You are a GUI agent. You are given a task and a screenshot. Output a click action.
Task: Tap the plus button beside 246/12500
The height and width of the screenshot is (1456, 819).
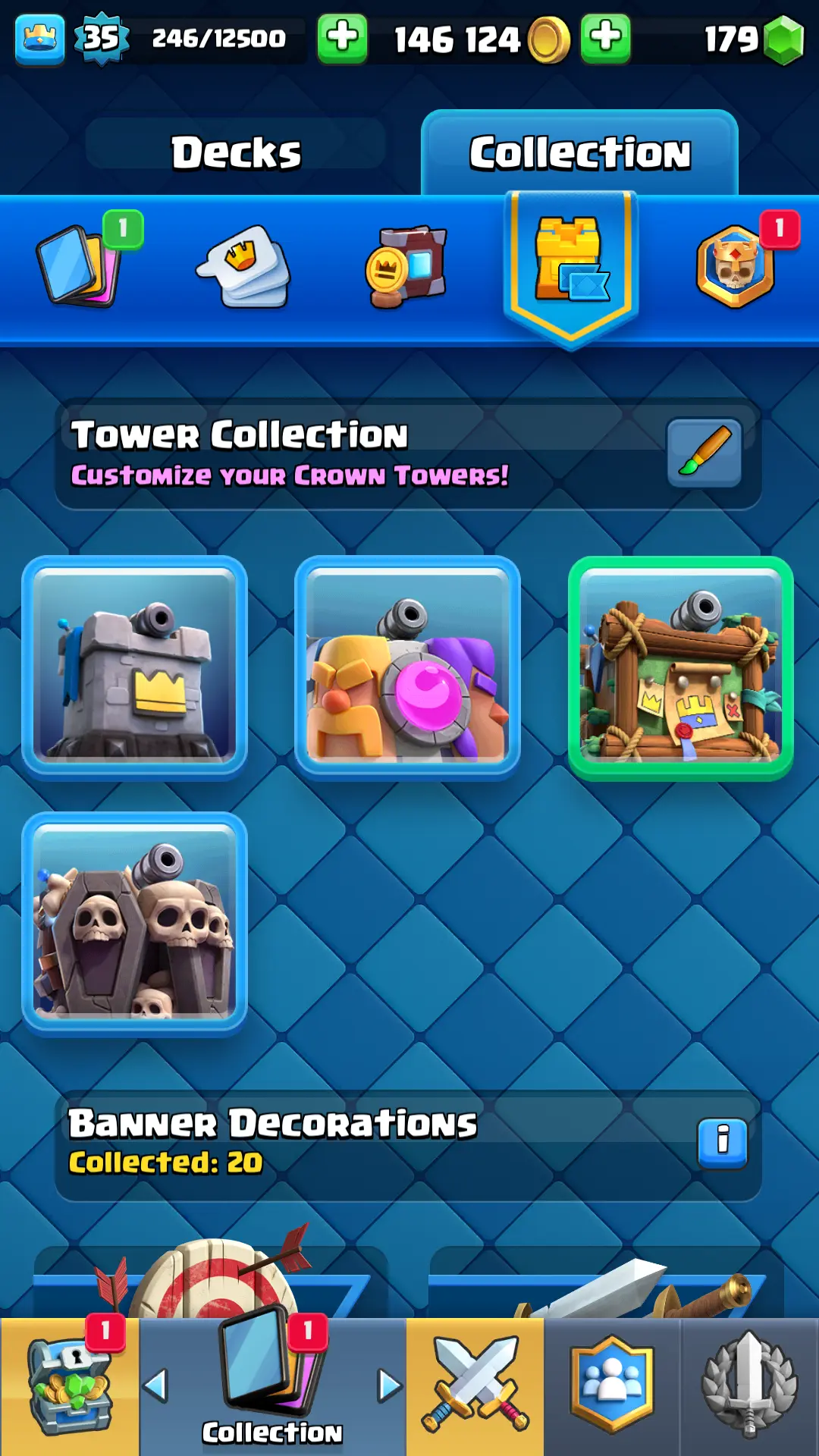pos(342,38)
